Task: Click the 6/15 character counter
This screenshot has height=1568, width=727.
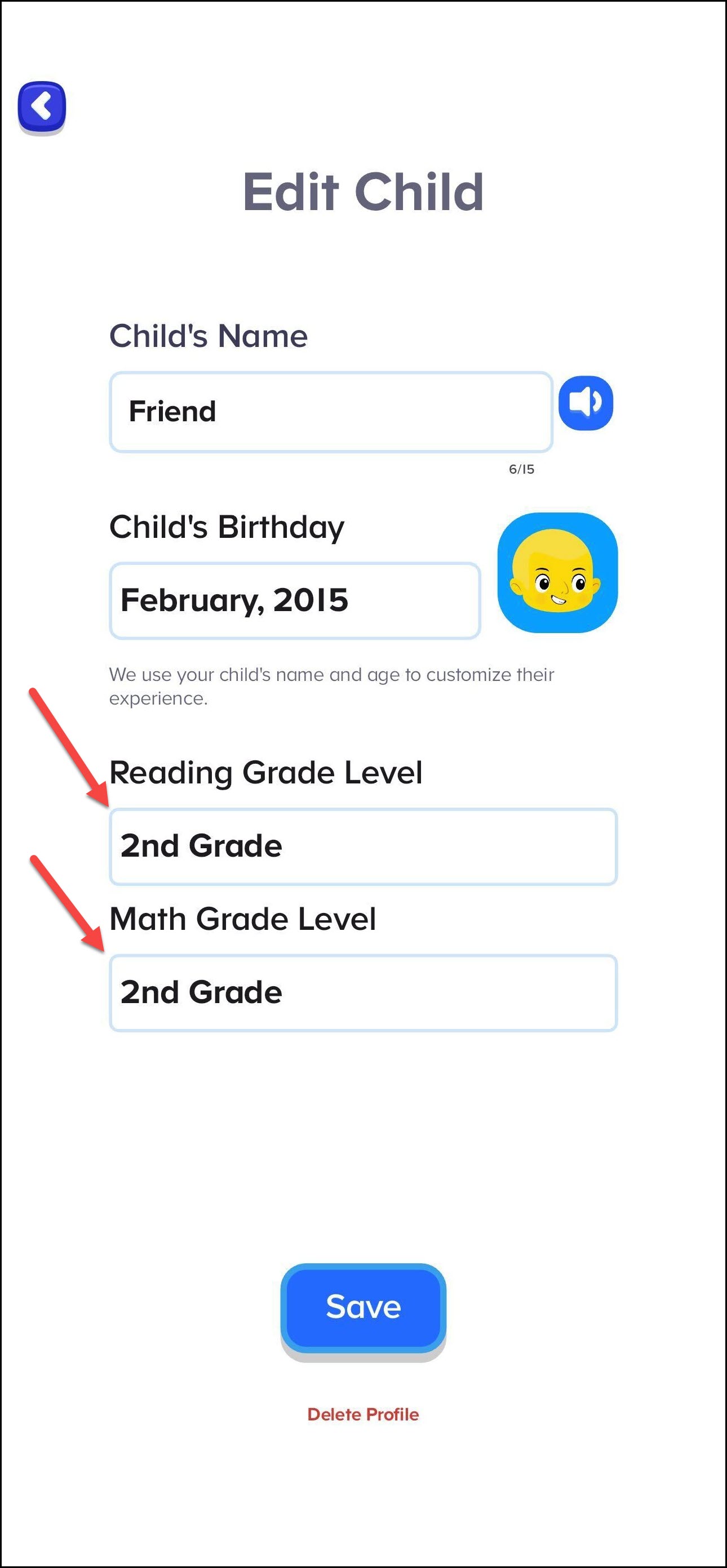Action: pos(521,470)
